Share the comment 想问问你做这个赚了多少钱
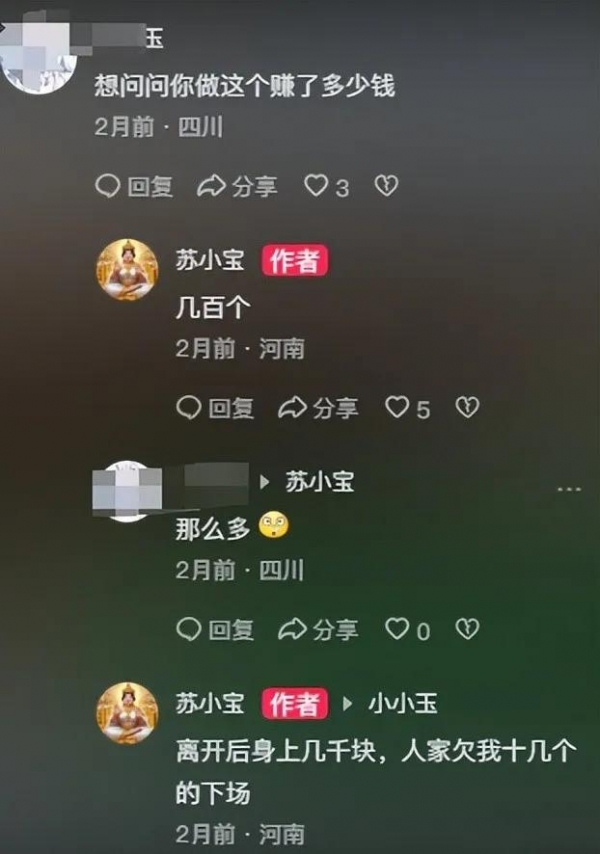The image size is (600, 854). tap(238, 186)
